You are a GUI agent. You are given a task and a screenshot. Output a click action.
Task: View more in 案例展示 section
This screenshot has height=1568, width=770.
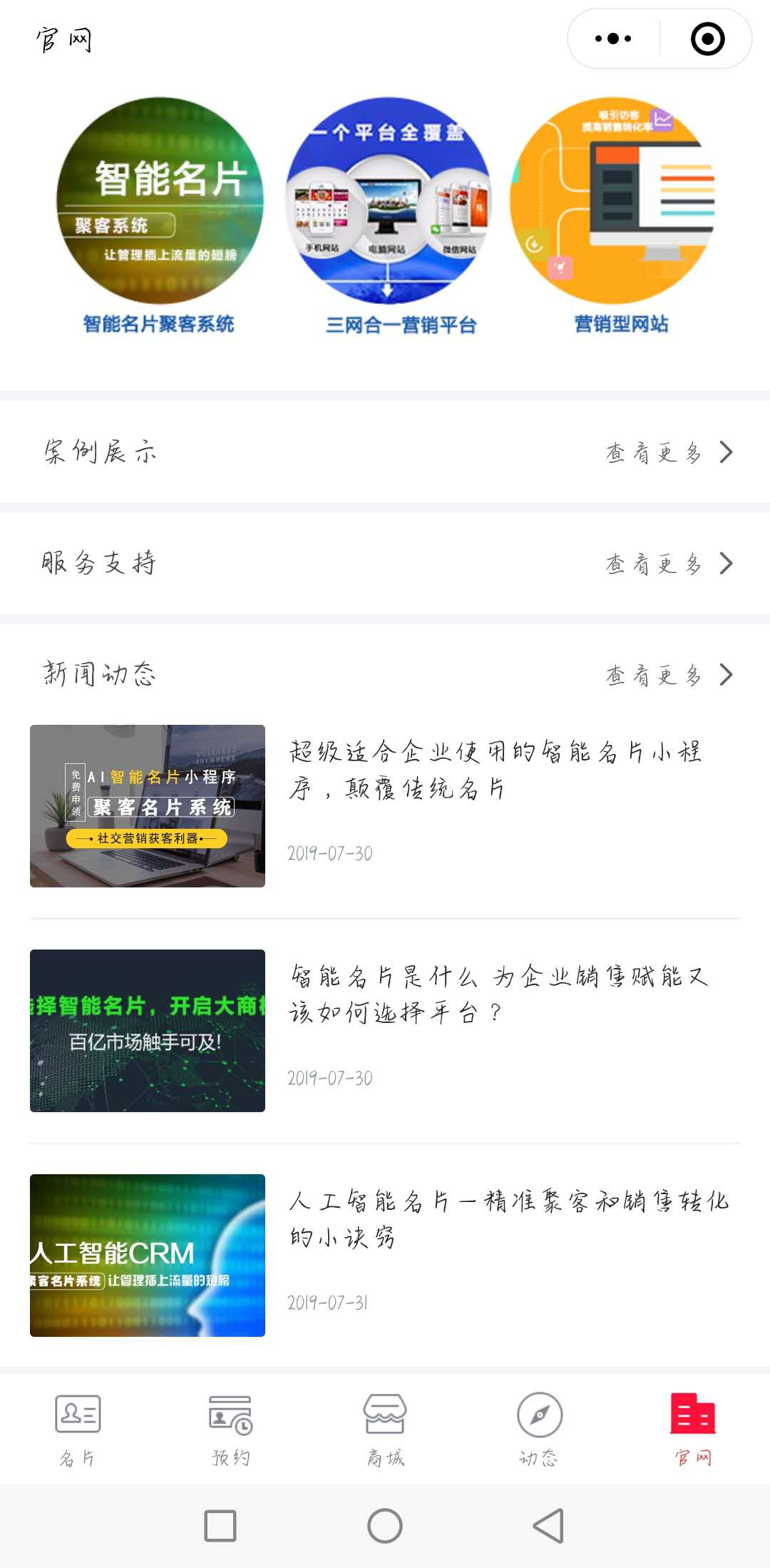click(x=668, y=452)
